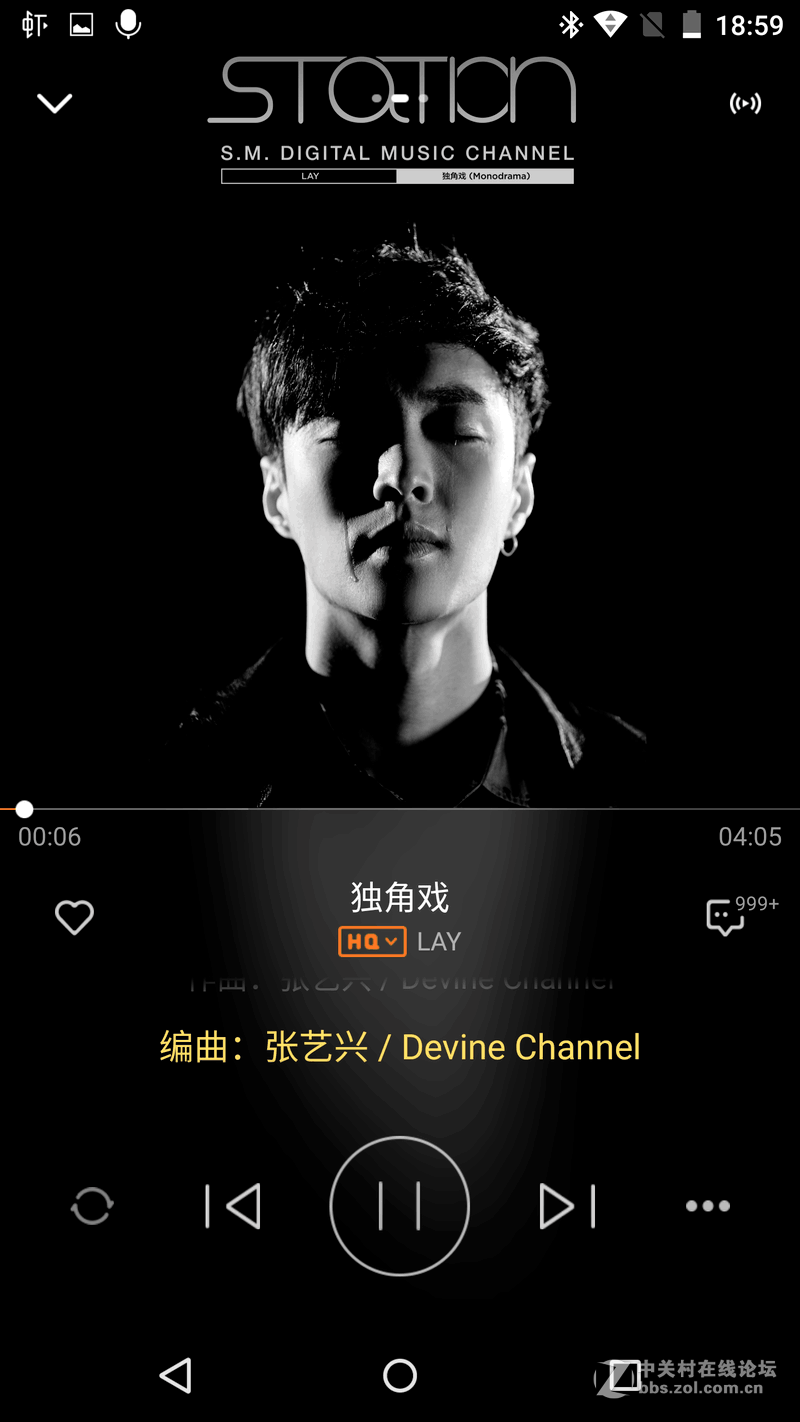The width and height of the screenshot is (800, 1422).
Task: Open the radio broadcast icon top right
Action: click(744, 102)
